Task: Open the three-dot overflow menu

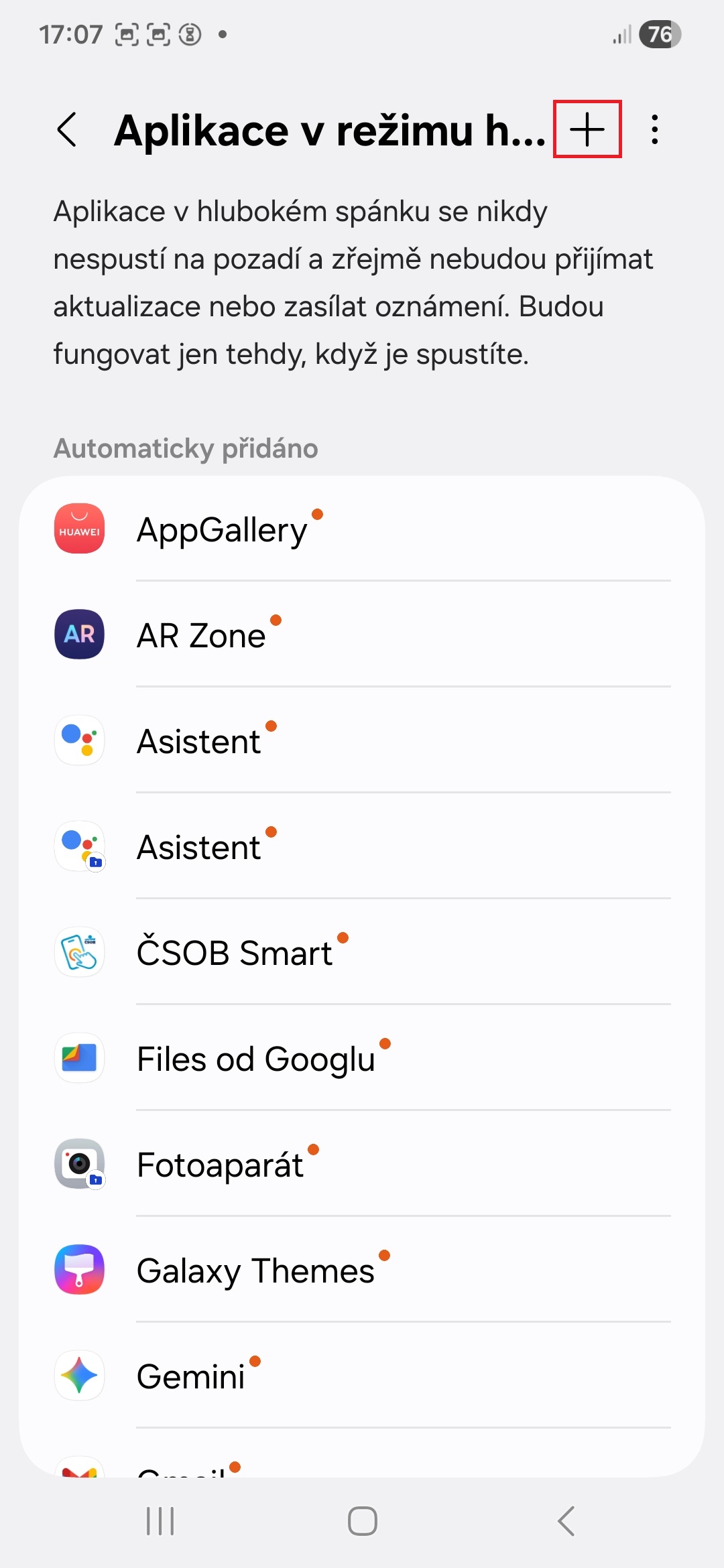Action: (x=654, y=129)
